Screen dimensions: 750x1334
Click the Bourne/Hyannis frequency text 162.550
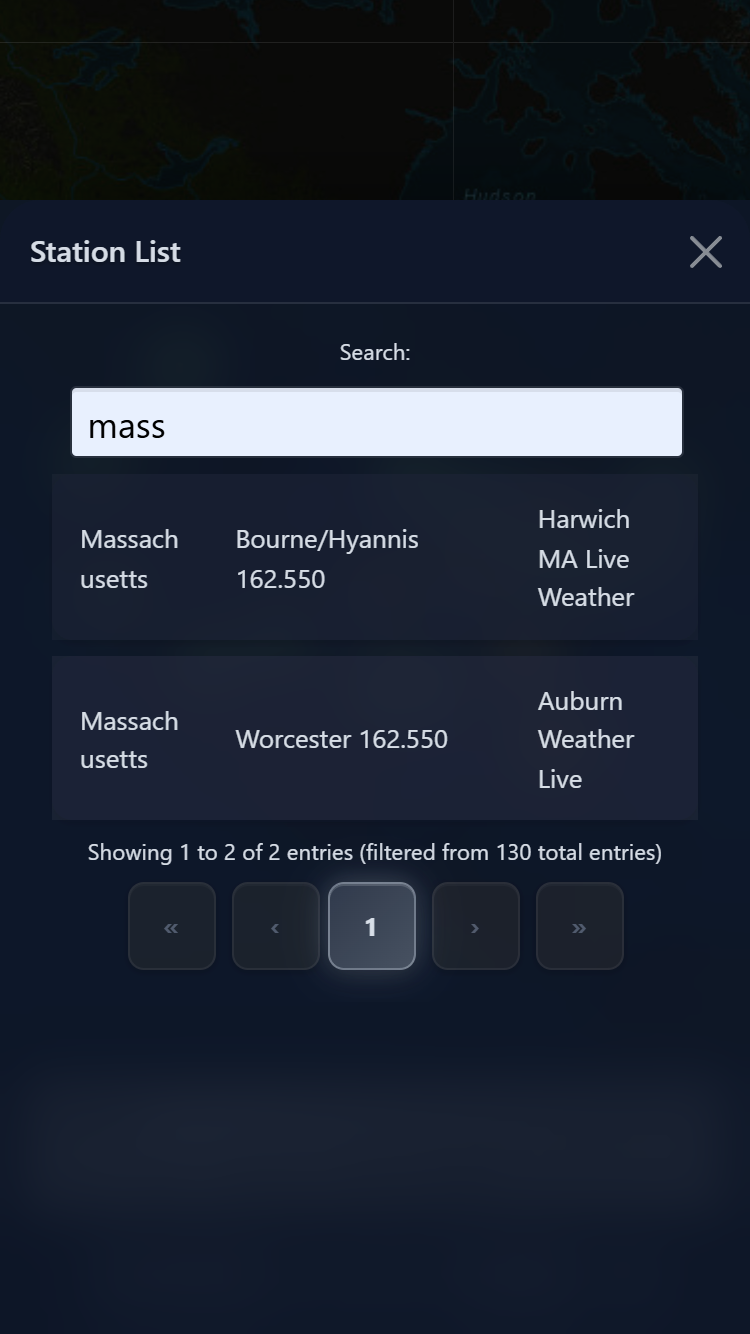(x=281, y=578)
